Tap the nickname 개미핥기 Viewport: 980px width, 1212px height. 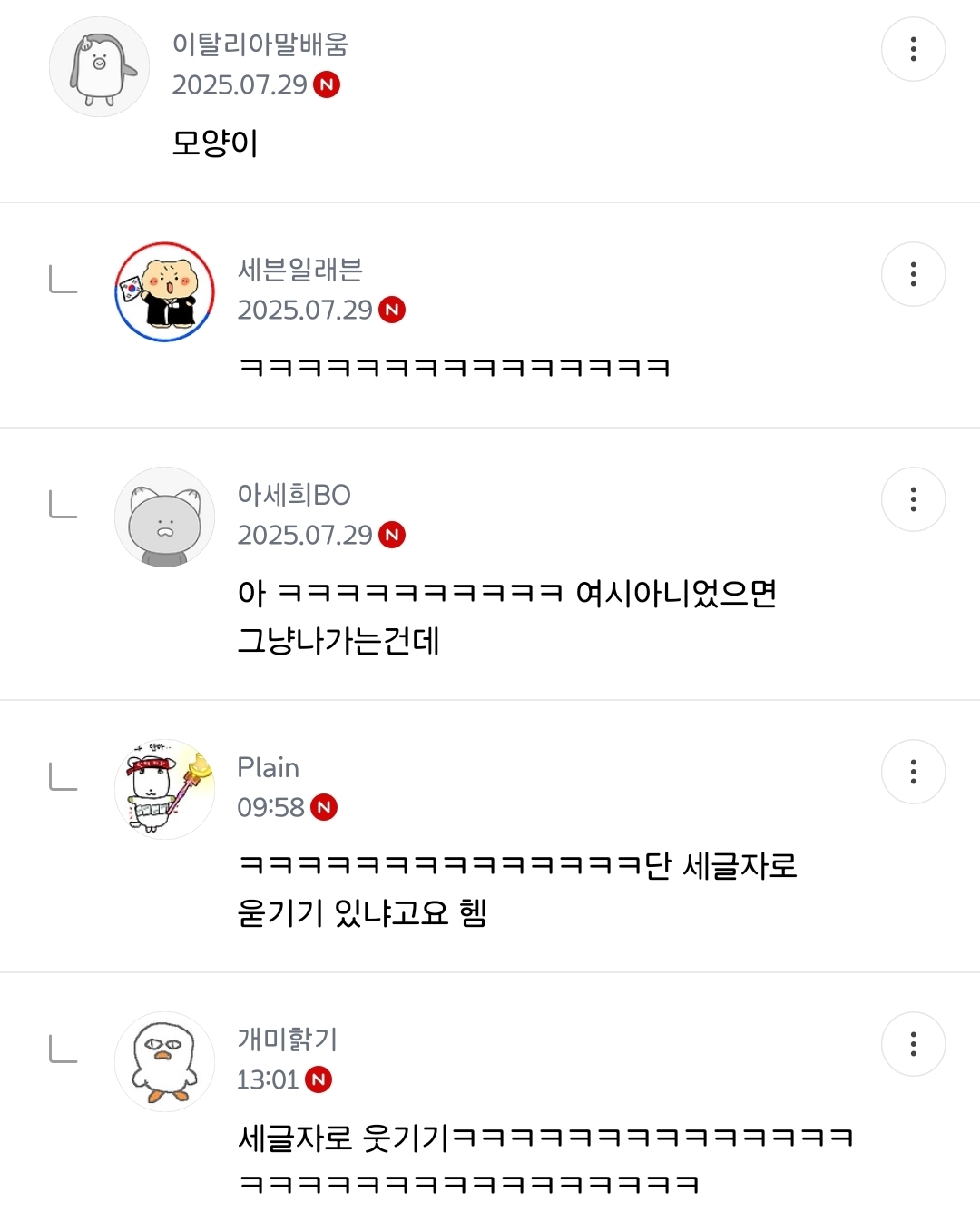(x=287, y=1039)
